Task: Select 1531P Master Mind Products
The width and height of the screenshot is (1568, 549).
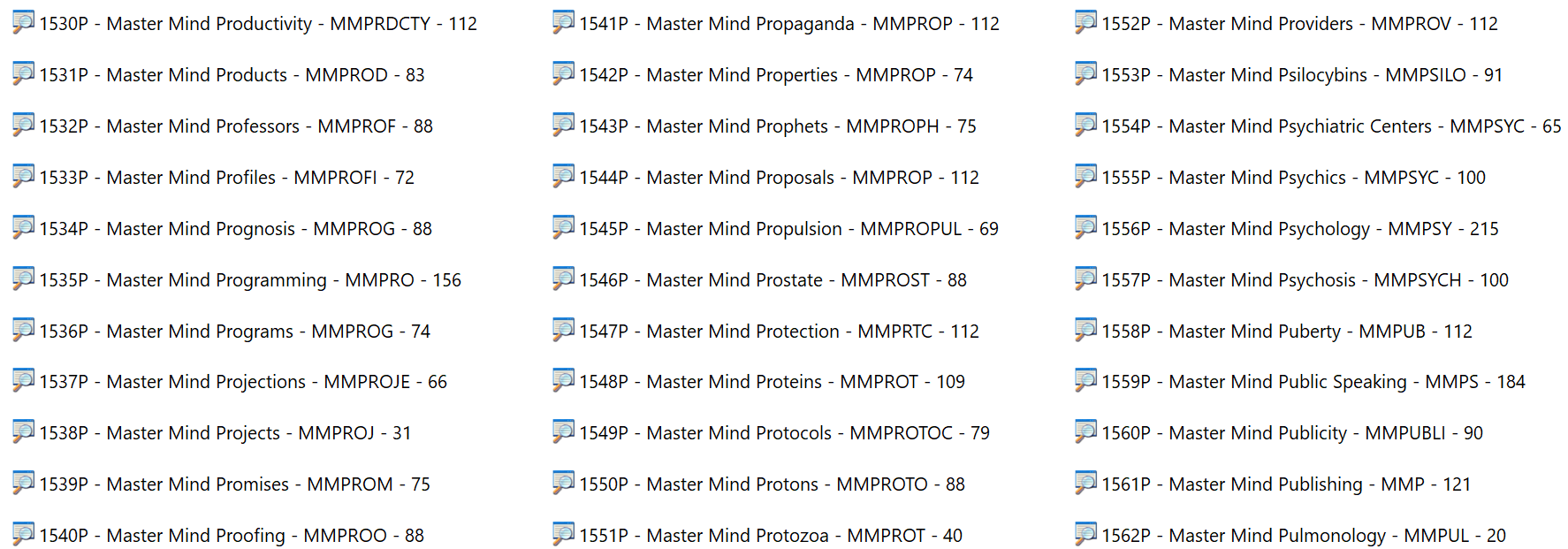Action: [x=232, y=75]
